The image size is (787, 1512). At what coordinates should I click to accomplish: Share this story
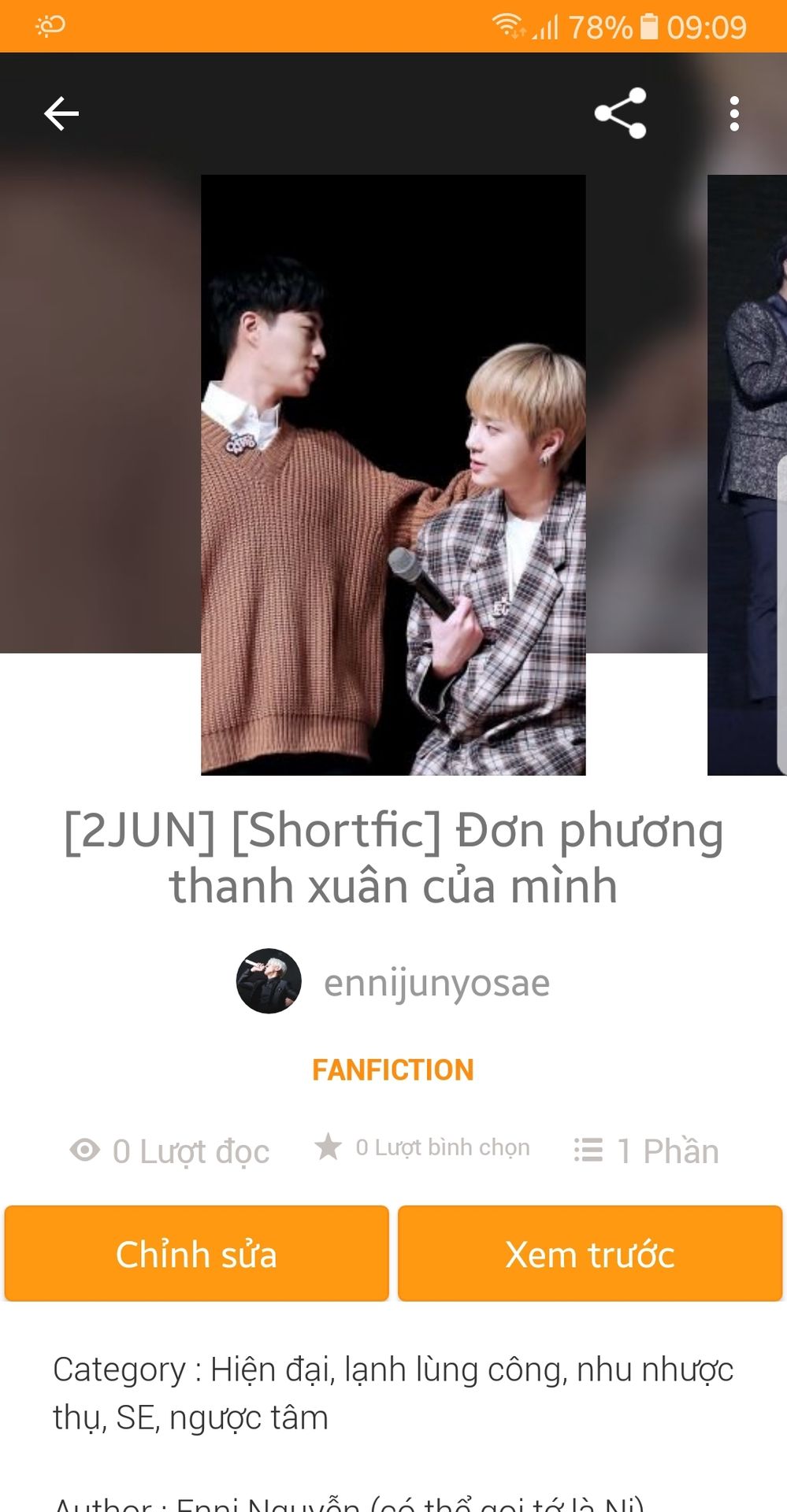click(621, 113)
